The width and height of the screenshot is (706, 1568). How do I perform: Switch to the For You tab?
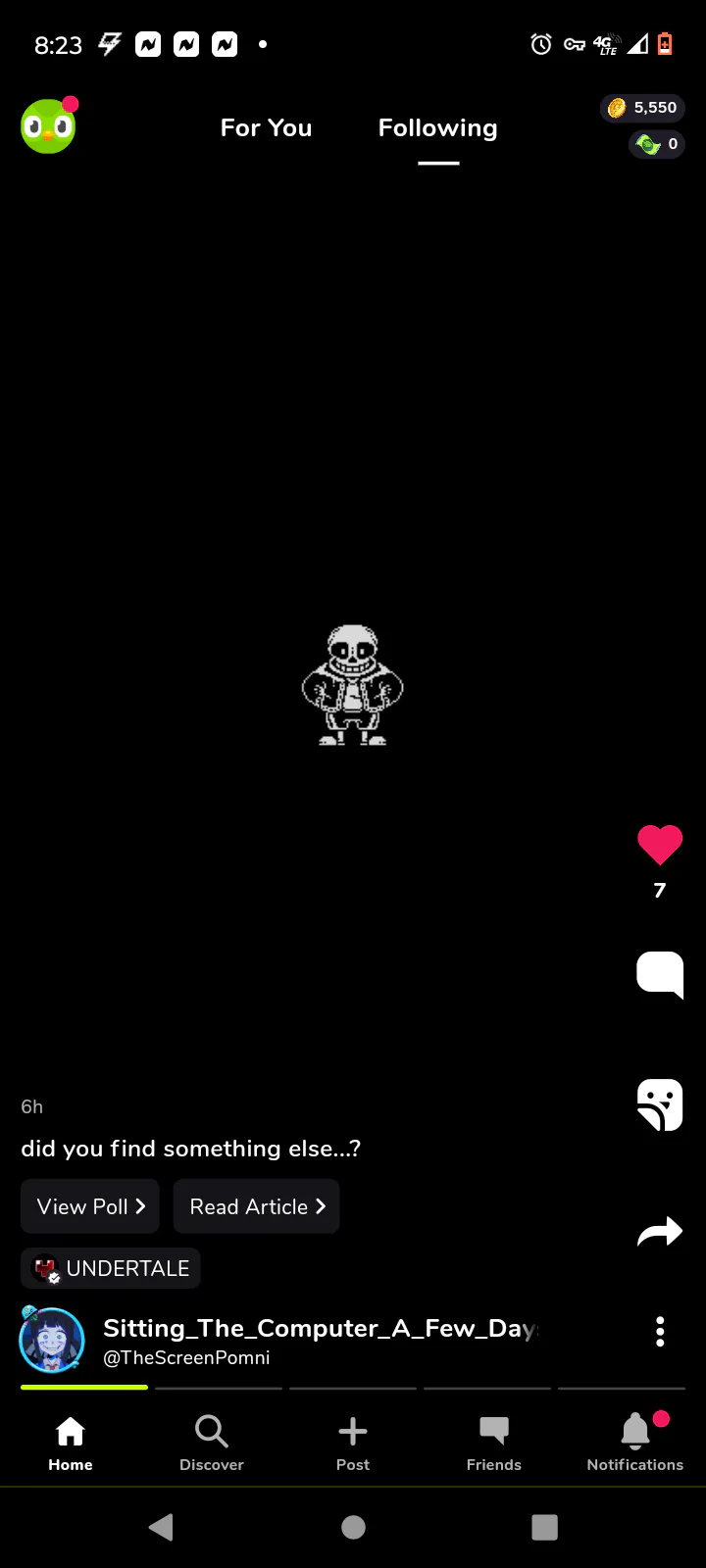266,128
